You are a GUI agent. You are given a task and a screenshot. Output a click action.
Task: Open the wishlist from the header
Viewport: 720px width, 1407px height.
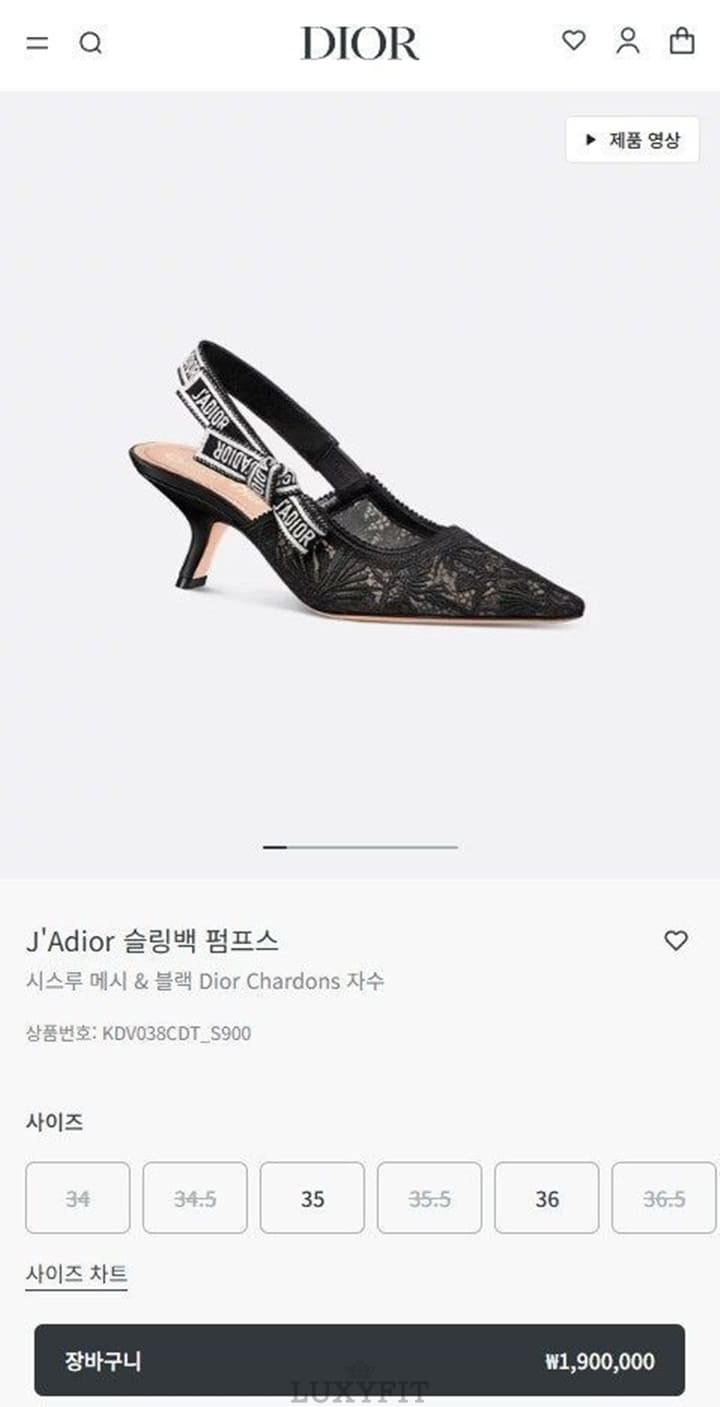(573, 41)
